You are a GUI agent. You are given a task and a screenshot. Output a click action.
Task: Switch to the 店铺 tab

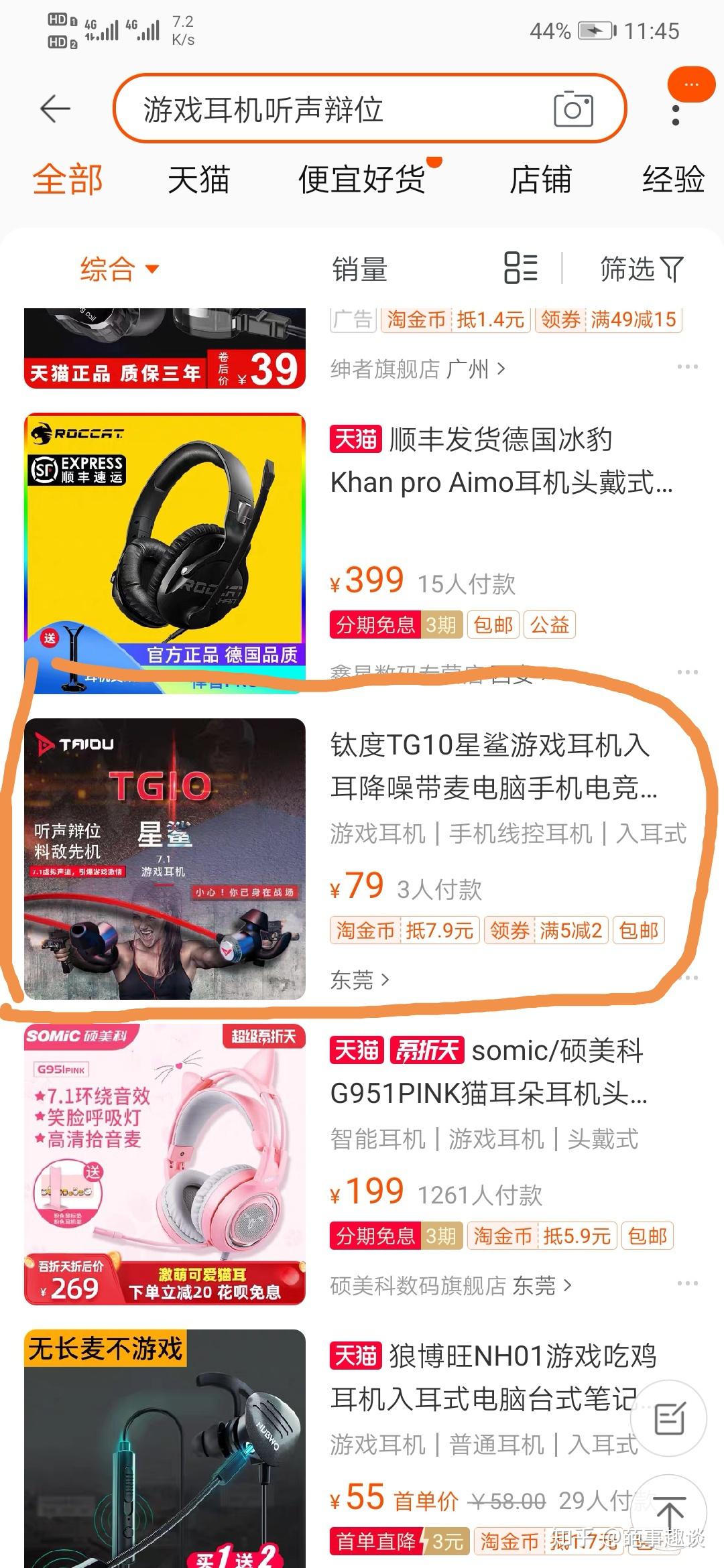click(540, 180)
